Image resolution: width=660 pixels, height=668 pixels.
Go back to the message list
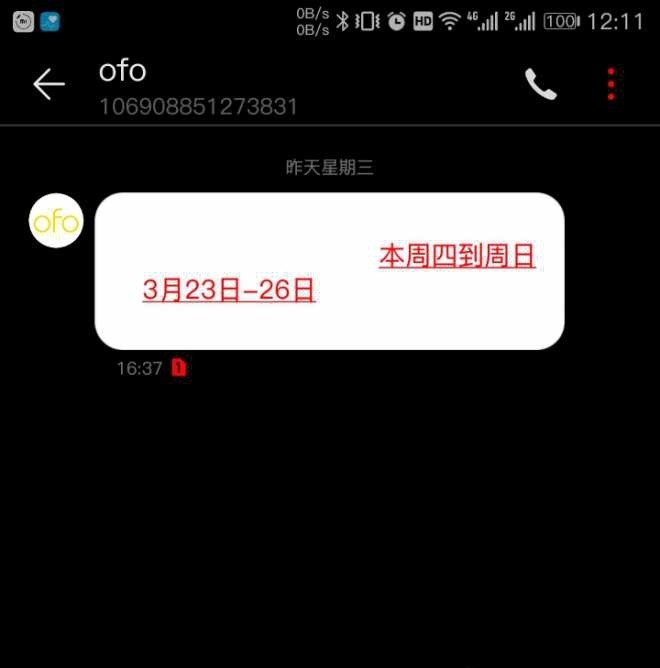[x=48, y=85]
